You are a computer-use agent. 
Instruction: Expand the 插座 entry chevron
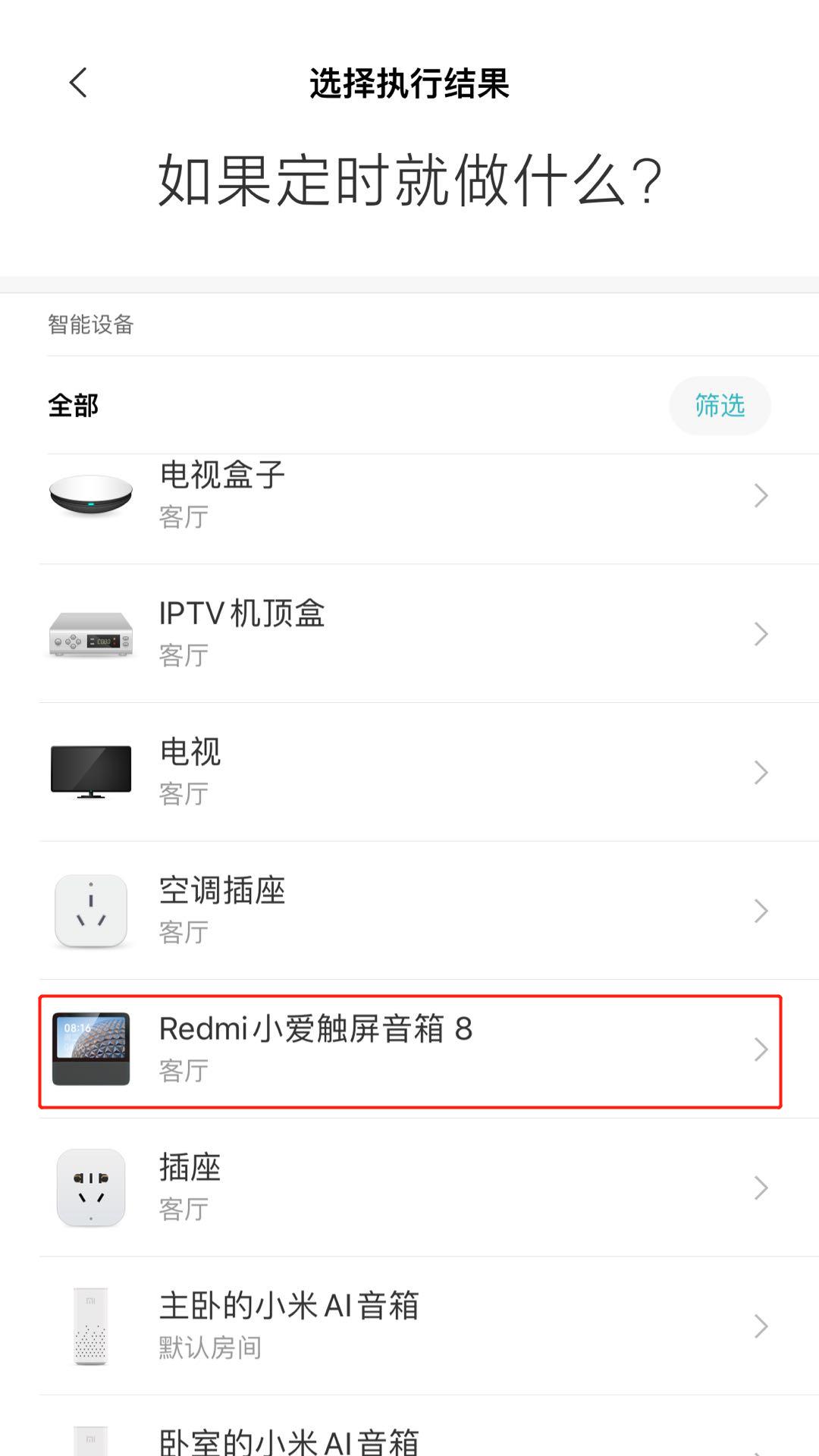click(x=762, y=1188)
